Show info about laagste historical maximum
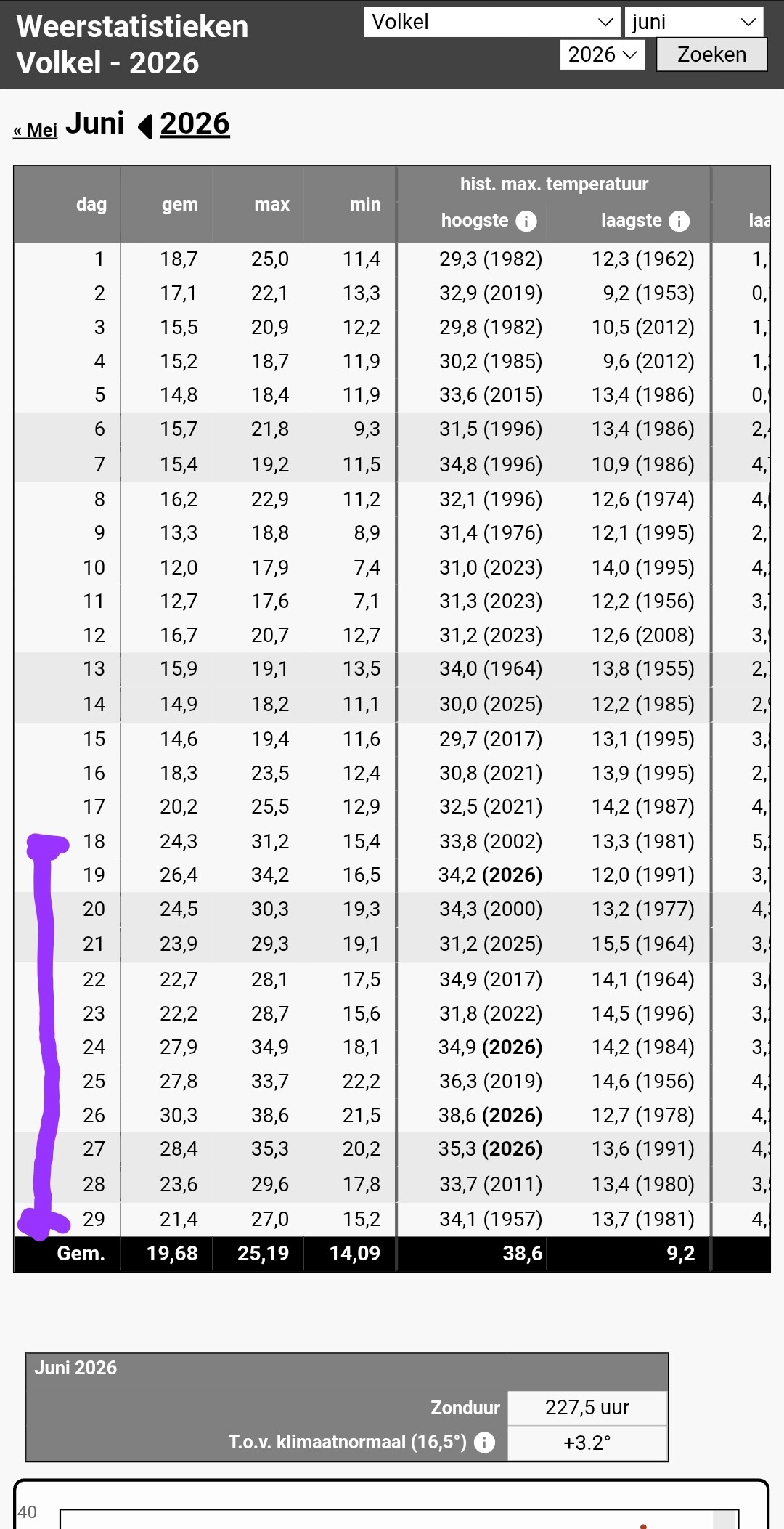This screenshot has height=1529, width=784. pyautogui.click(x=679, y=221)
